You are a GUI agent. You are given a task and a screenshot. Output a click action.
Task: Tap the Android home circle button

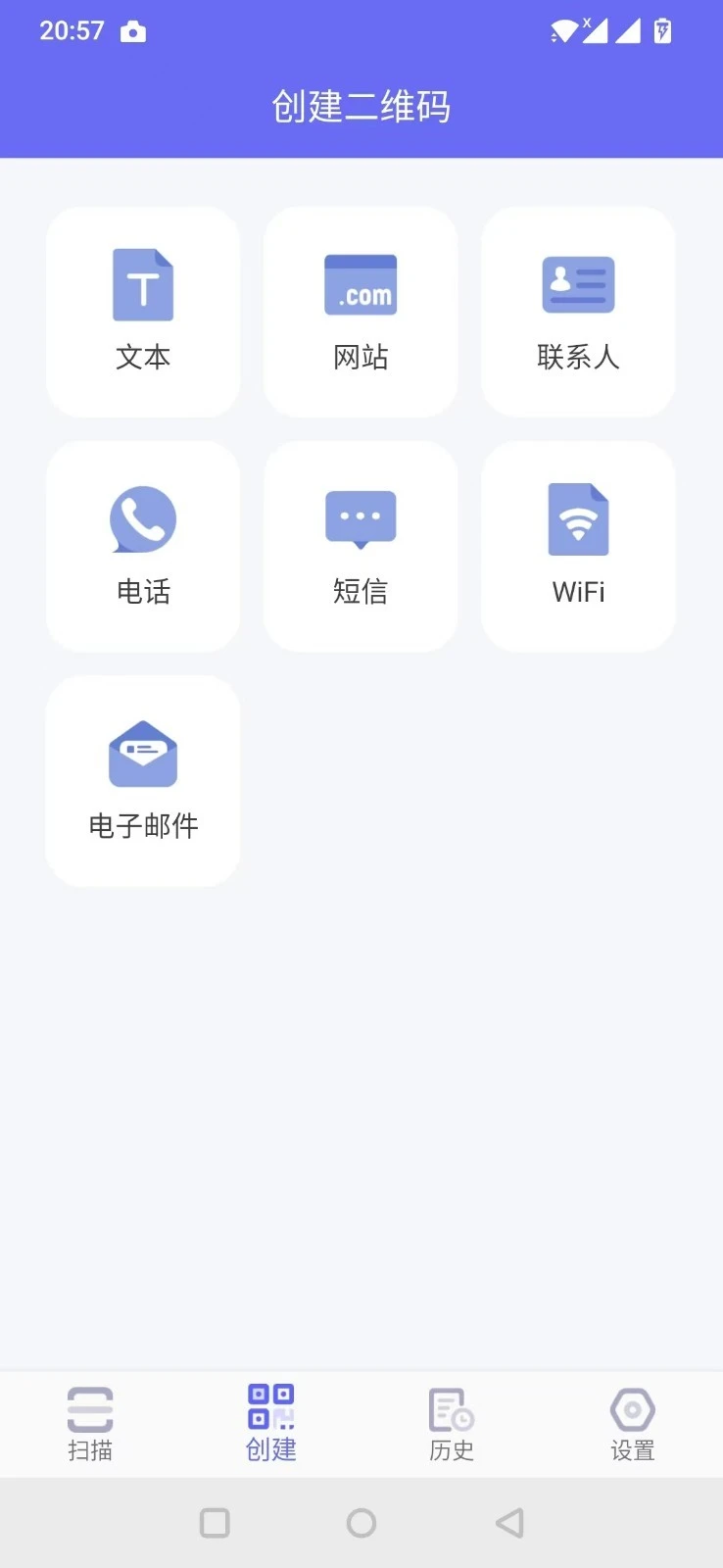pos(361,1522)
